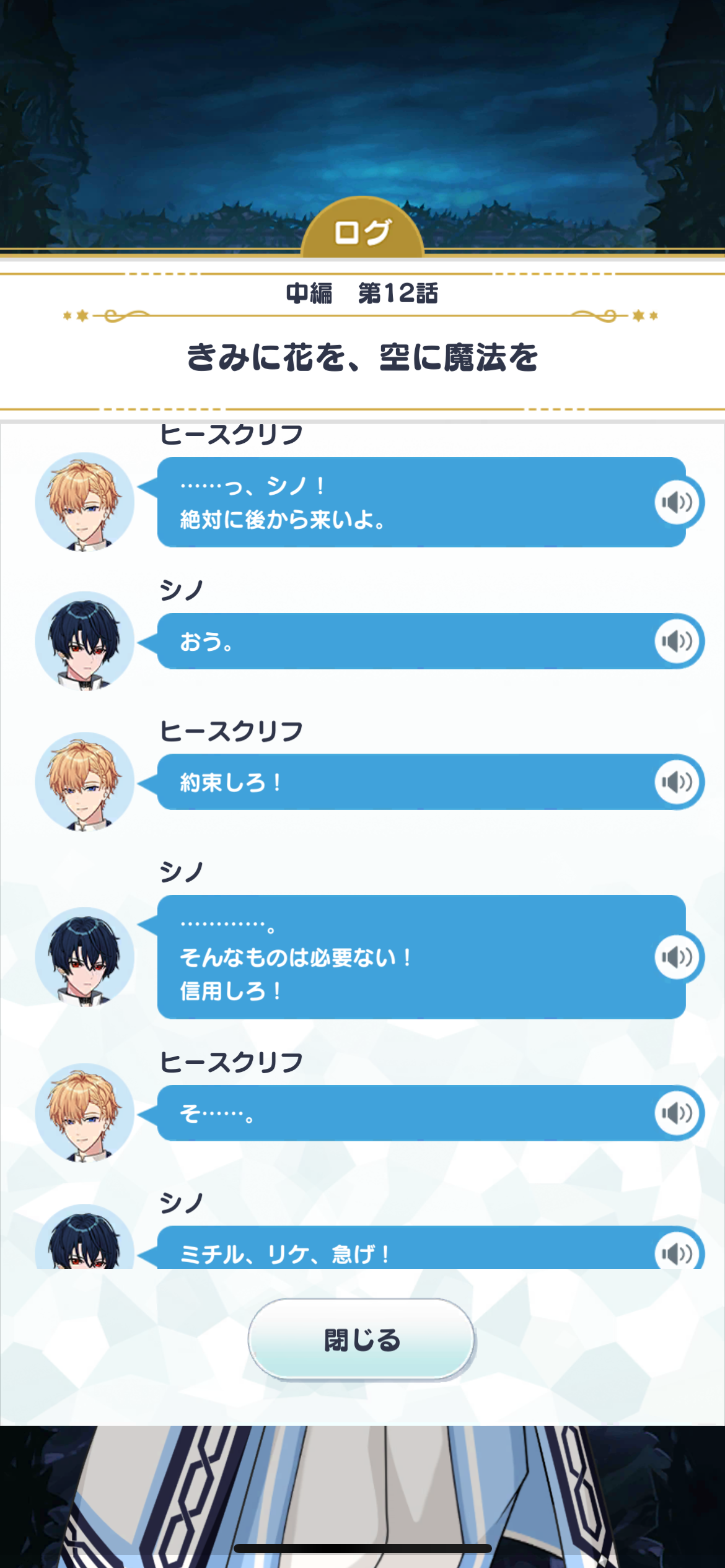Play voice for 絶対に後から来いよ line
Image resolution: width=725 pixels, height=1568 pixels.
pos(677,502)
